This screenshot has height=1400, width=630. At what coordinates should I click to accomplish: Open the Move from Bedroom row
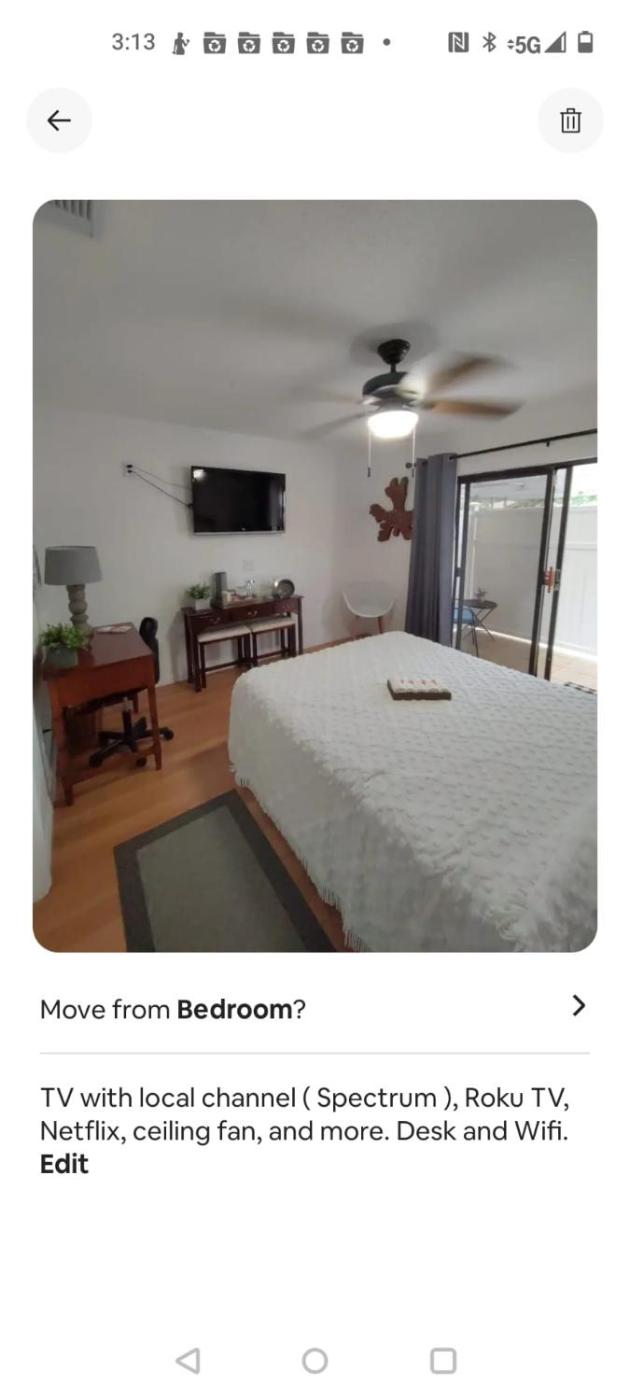314,1008
